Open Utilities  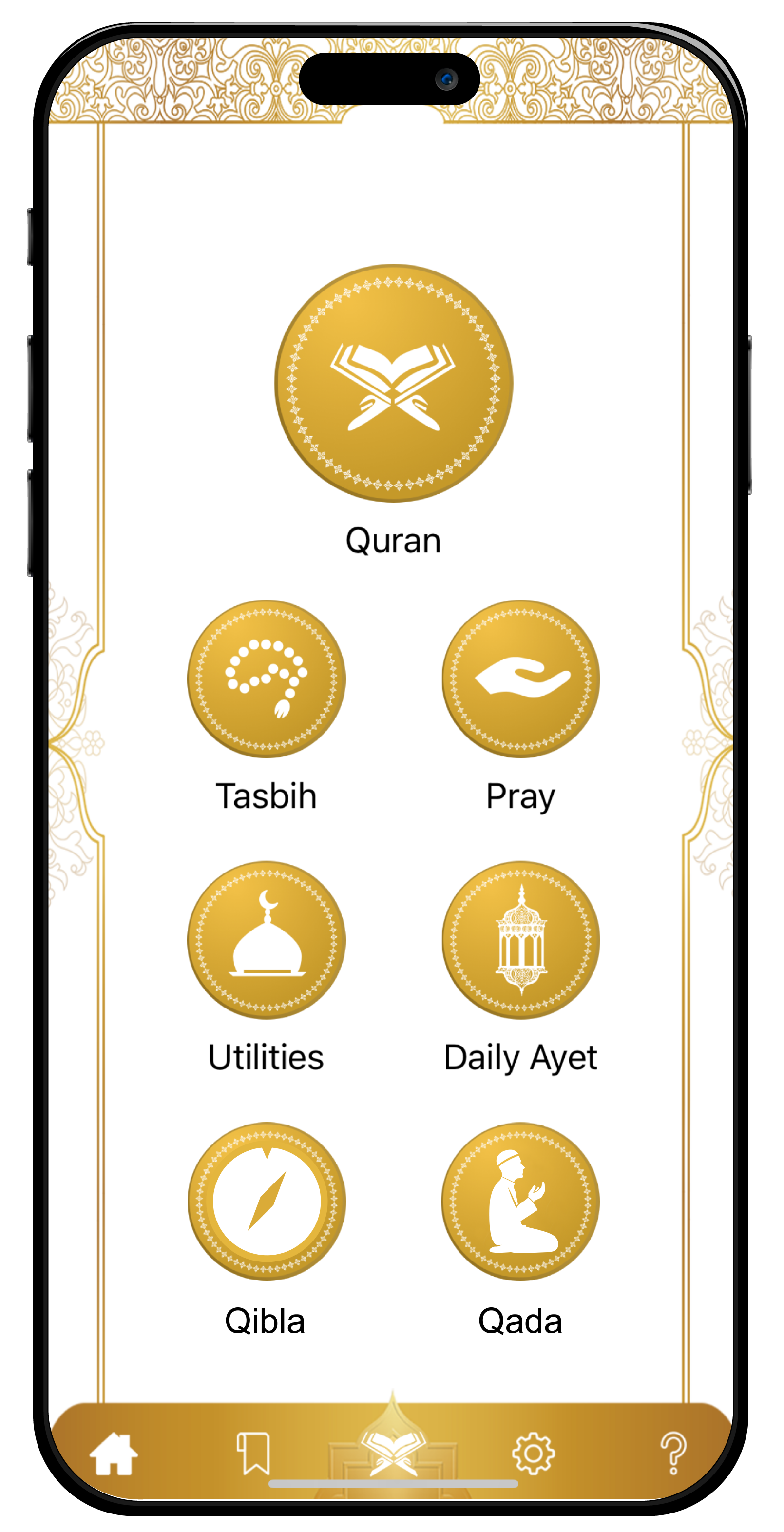(266, 940)
